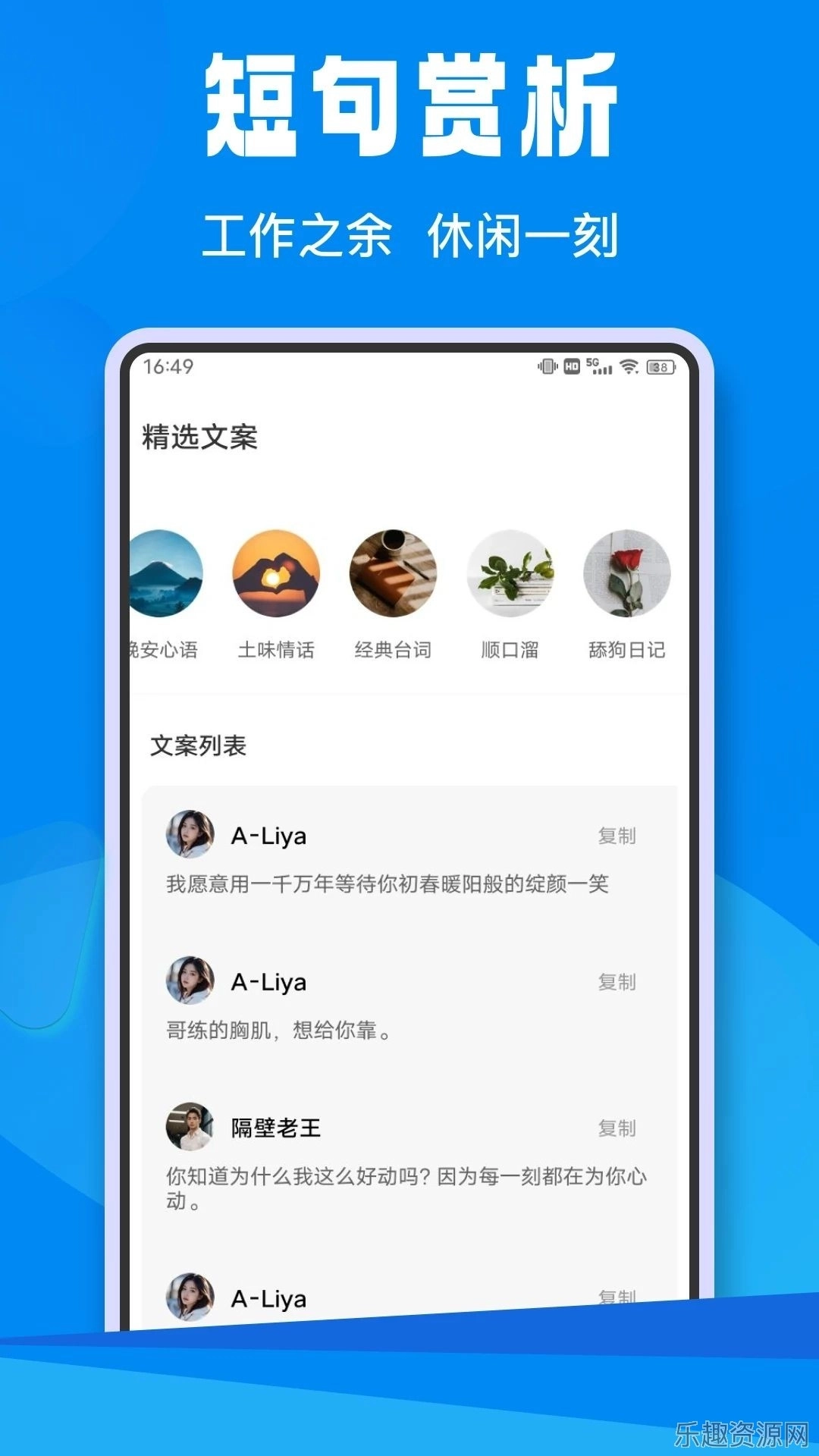Viewport: 819px width, 1456px height.
Task: Click the Wi-Fi icon in status bar
Action: 626,366
